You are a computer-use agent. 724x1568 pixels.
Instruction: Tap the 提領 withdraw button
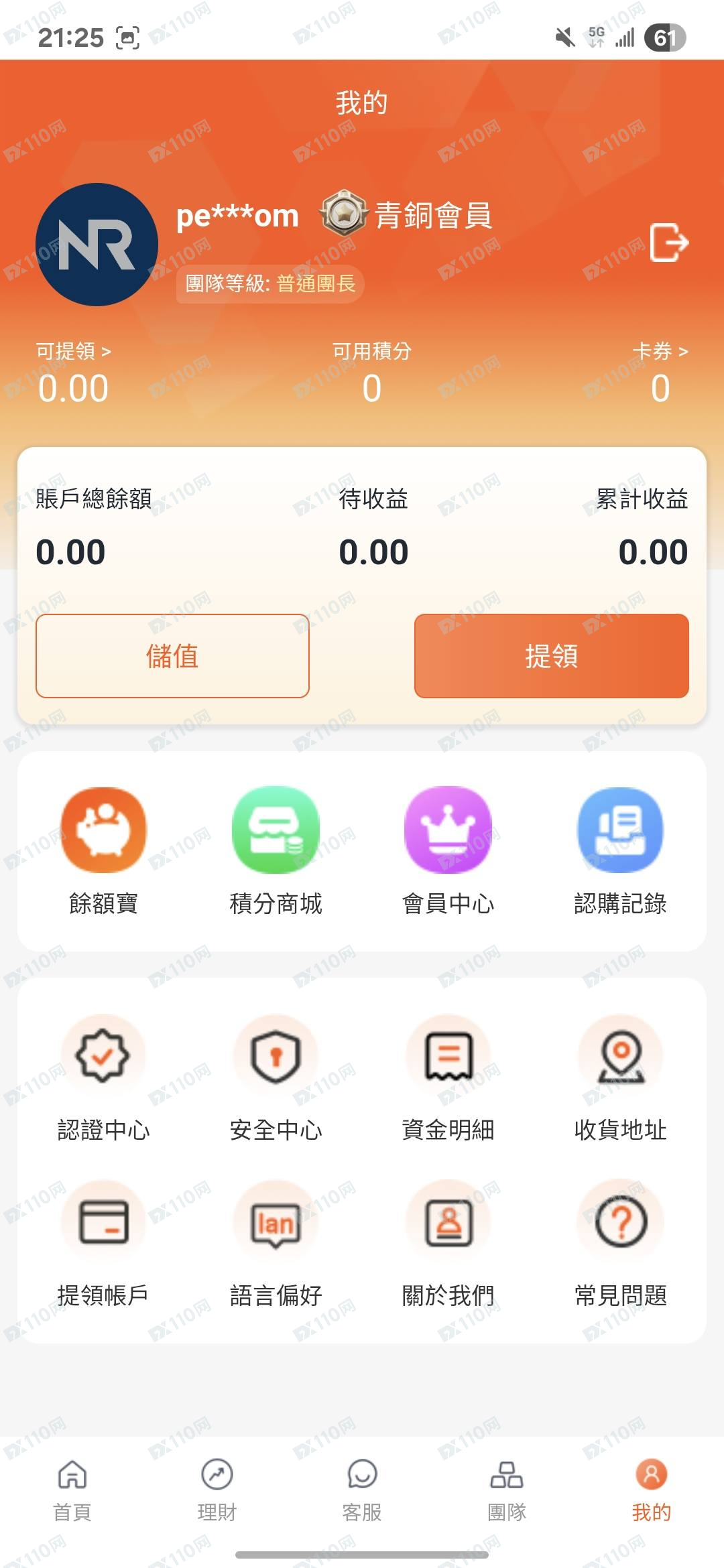tap(551, 656)
